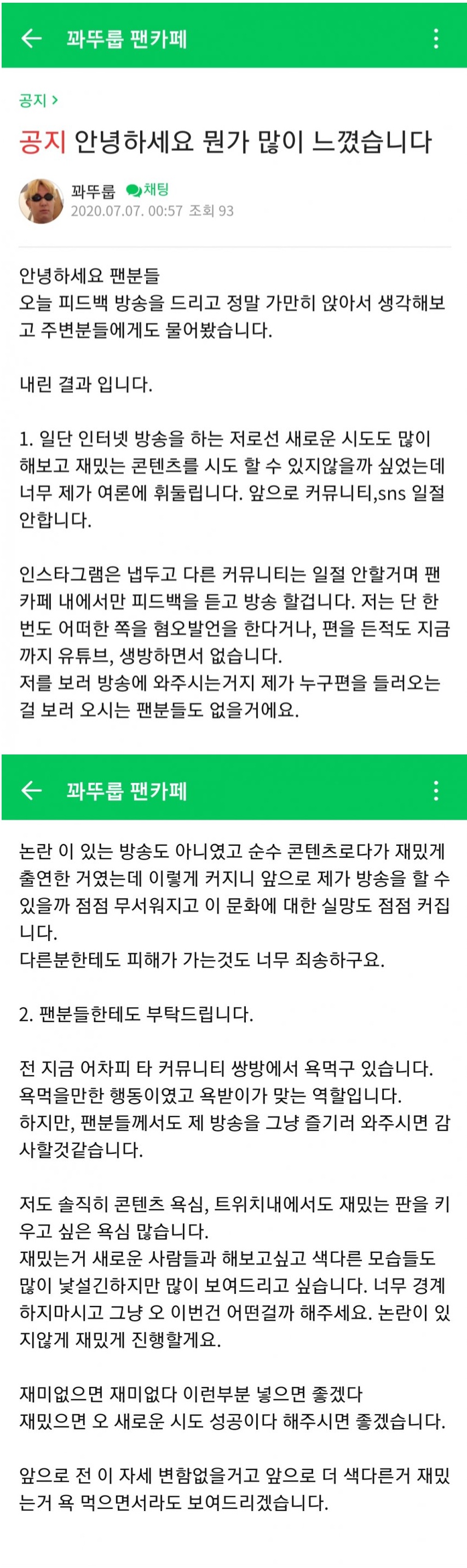Open the 공지 board link

click(38, 101)
